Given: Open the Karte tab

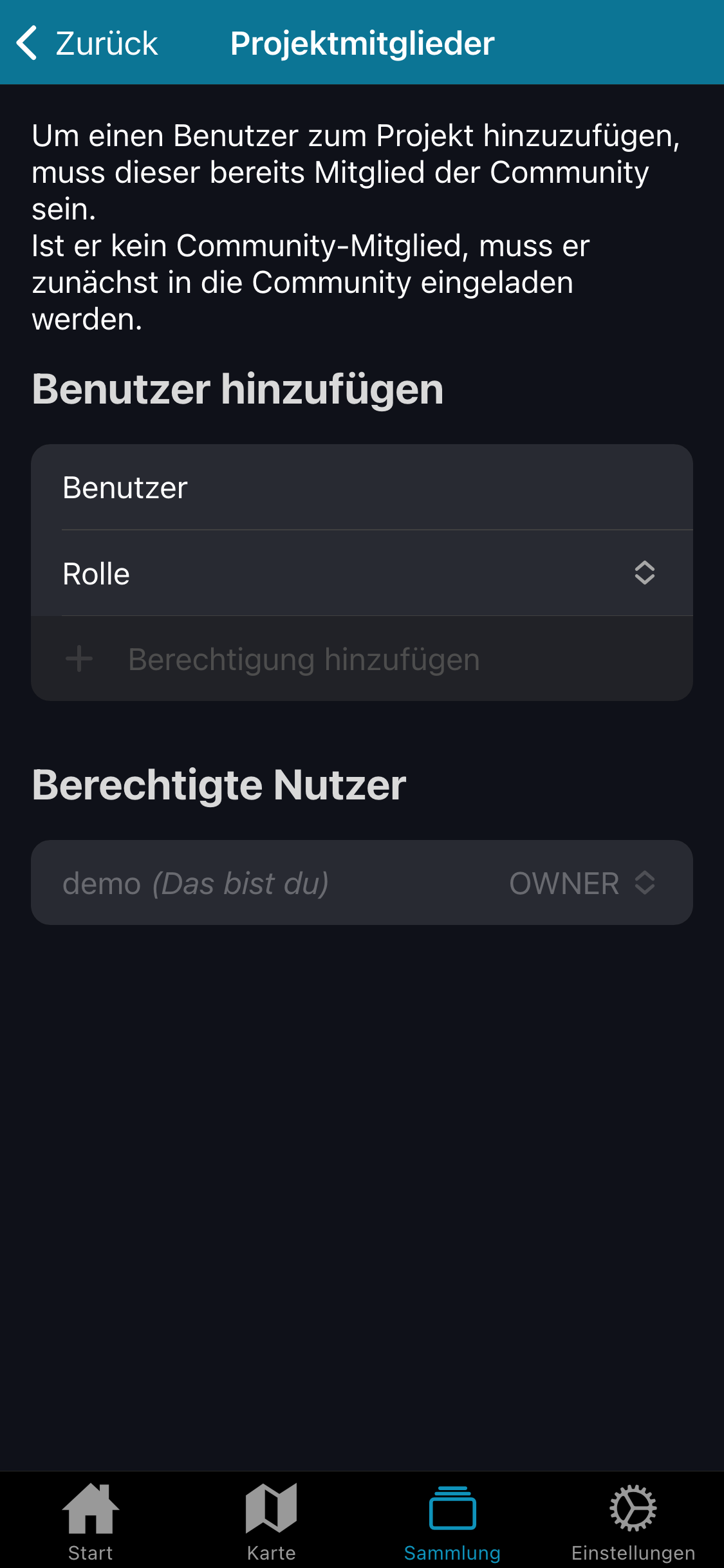Looking at the screenshot, I should point(271,1520).
